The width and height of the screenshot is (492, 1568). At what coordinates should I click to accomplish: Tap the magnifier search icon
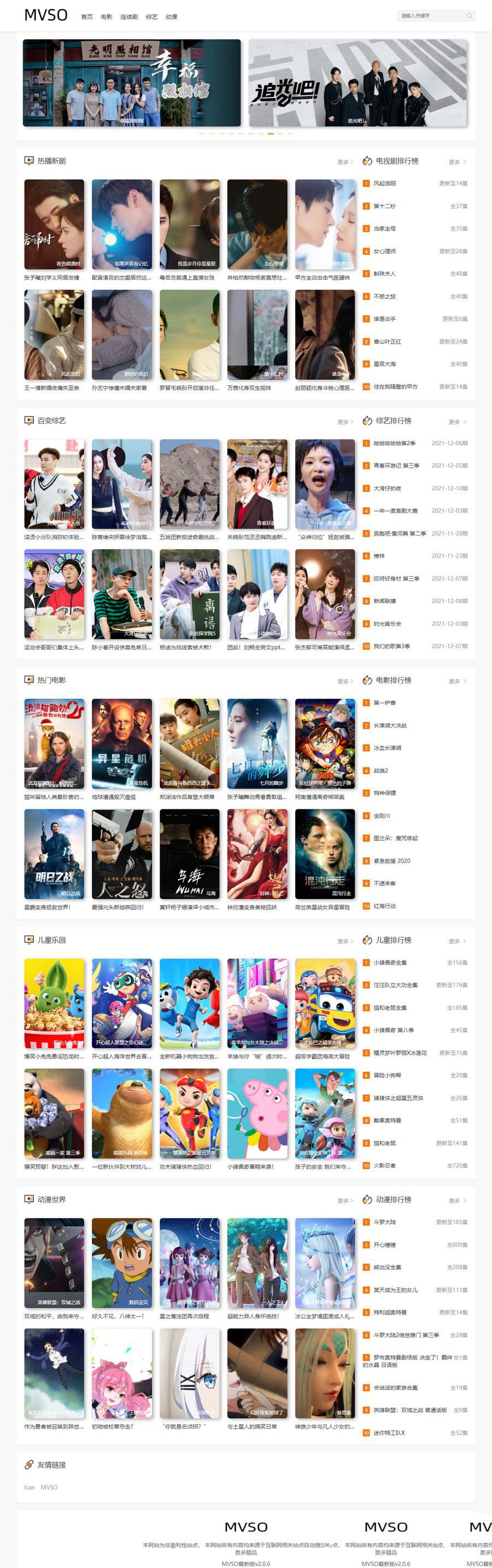click(470, 16)
